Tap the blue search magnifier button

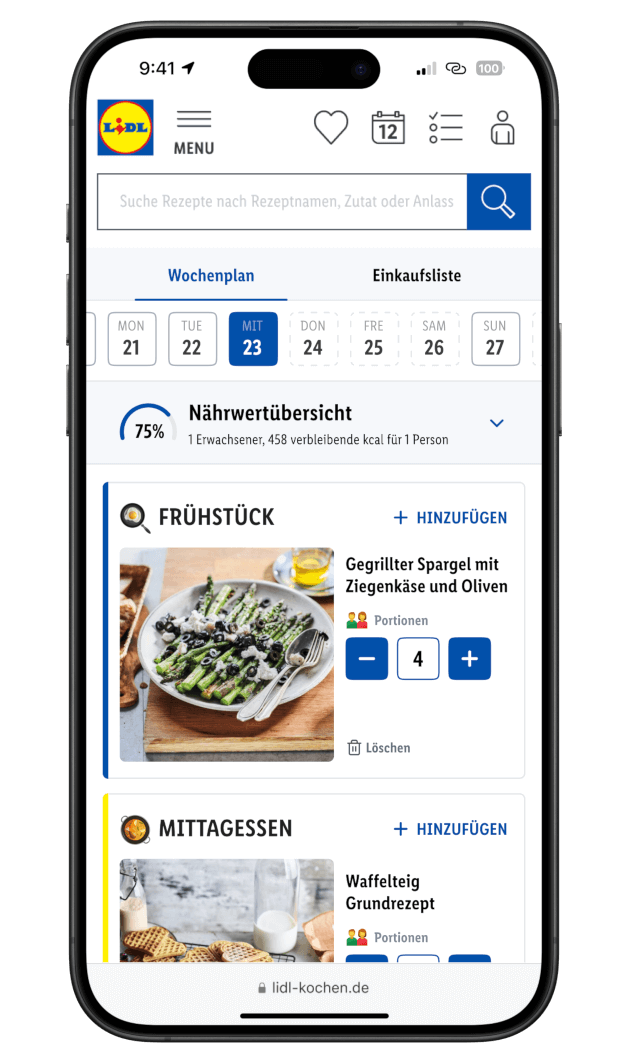(x=498, y=202)
